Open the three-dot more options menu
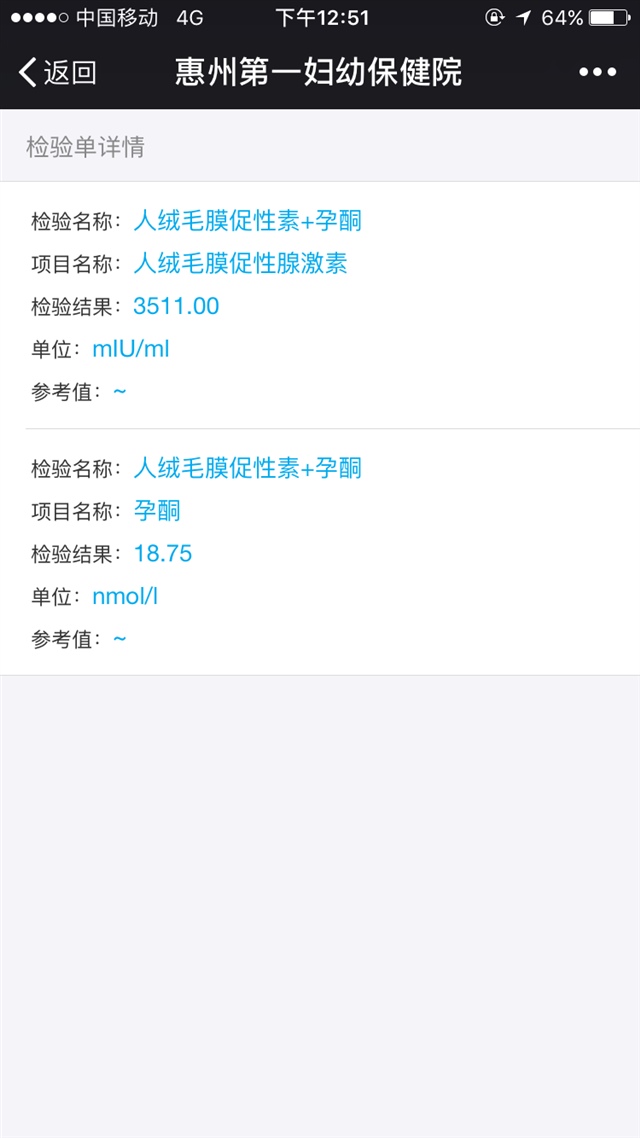Viewport: 640px width, 1138px height. [x=597, y=73]
